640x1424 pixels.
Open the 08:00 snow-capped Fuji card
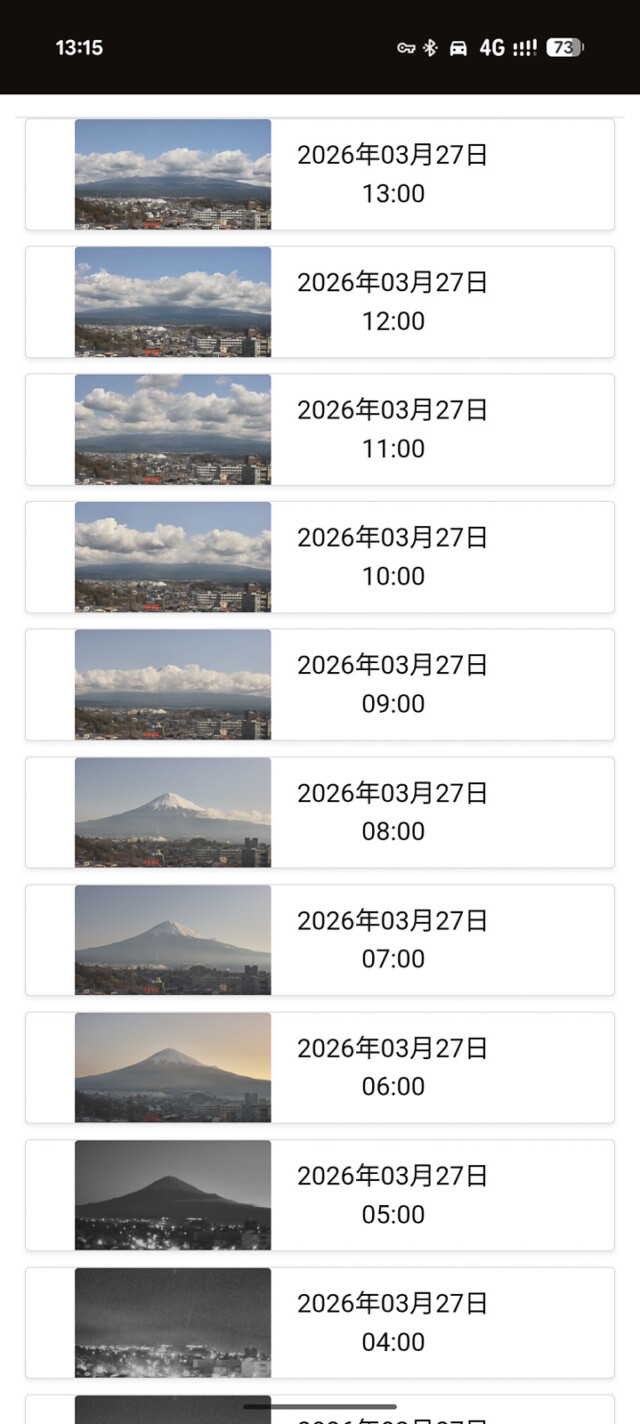point(319,812)
